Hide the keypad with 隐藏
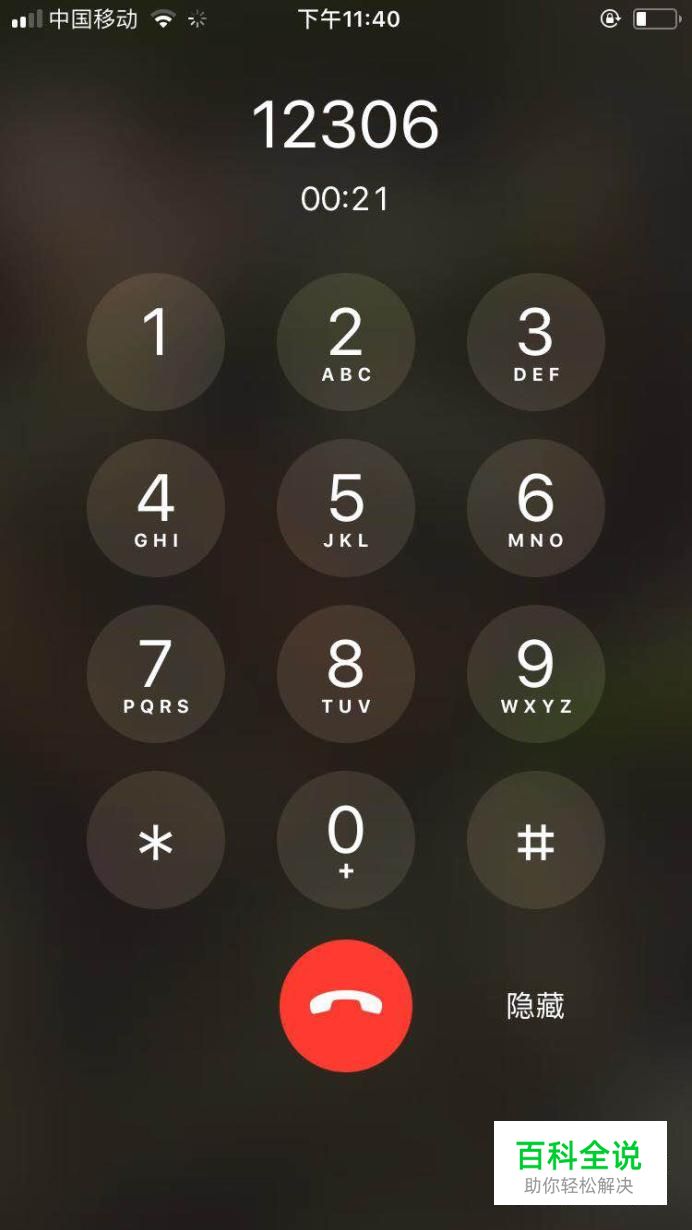This screenshot has height=1230, width=692. coord(536,1006)
